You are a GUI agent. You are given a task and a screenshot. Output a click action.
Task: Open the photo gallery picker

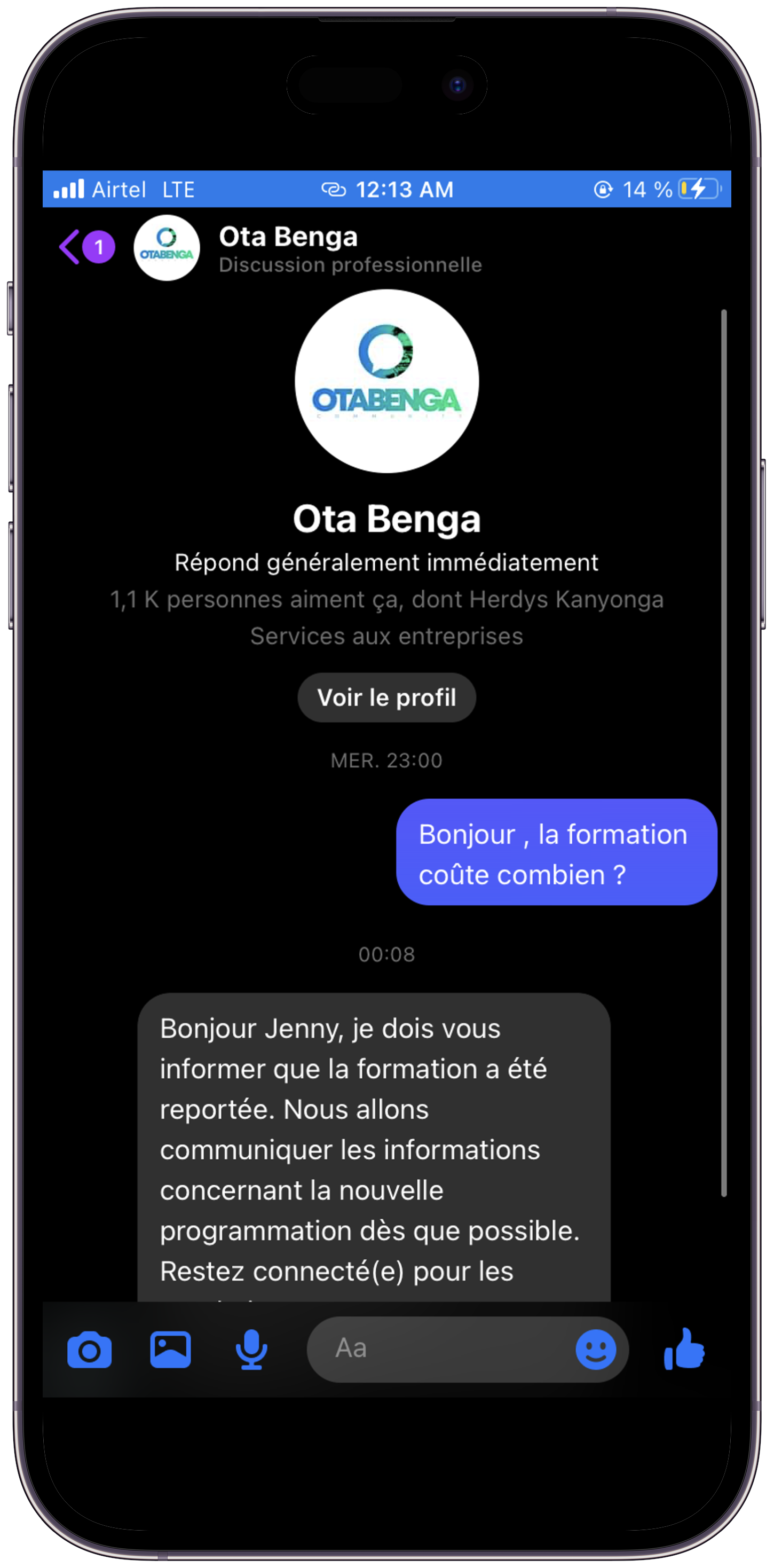click(170, 1350)
